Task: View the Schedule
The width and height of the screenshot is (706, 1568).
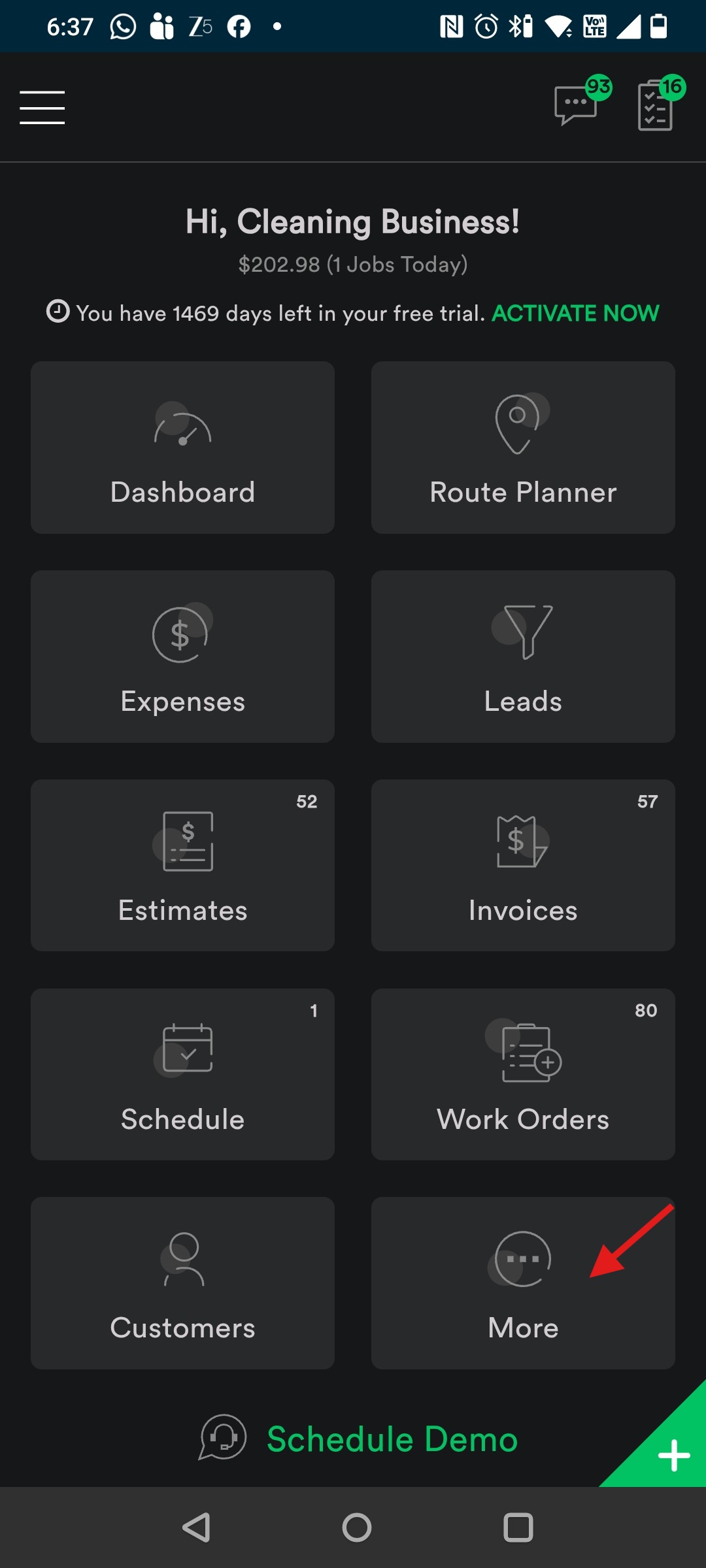Action: click(182, 1075)
